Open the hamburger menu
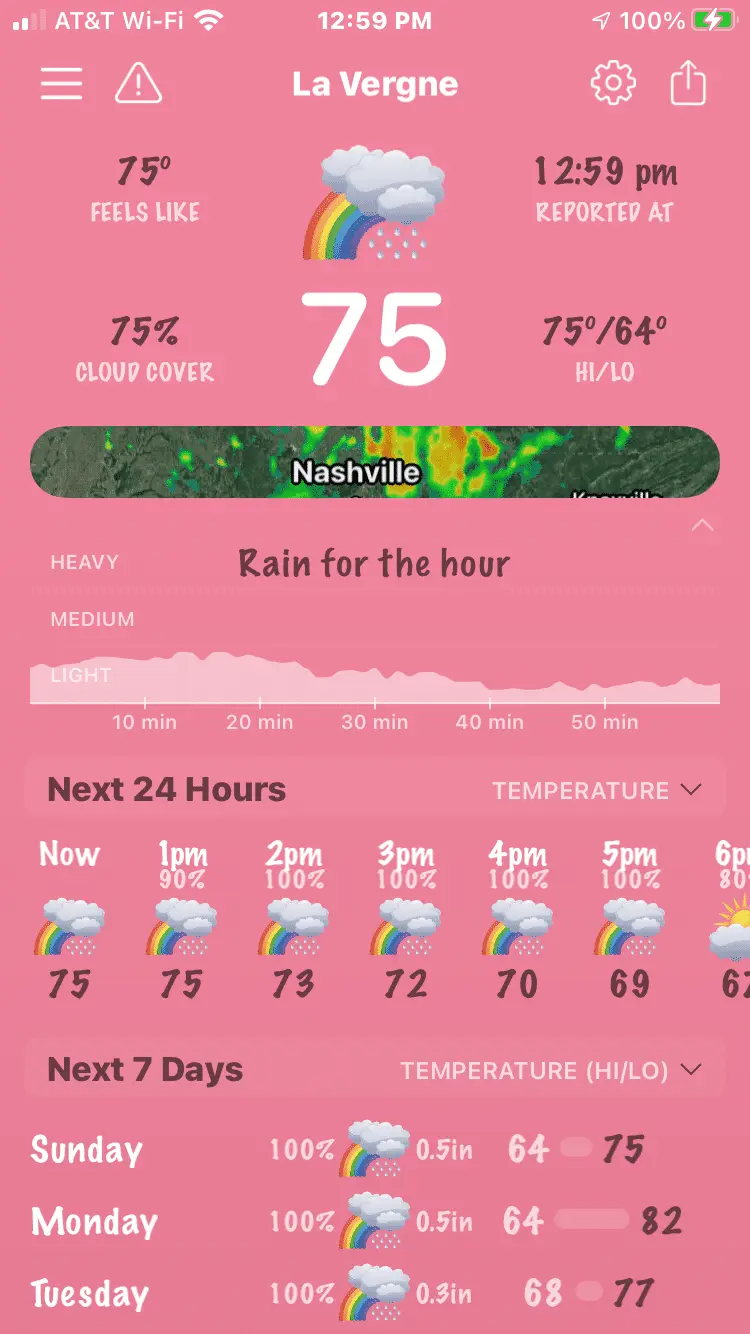The width and height of the screenshot is (750, 1334). (61, 84)
